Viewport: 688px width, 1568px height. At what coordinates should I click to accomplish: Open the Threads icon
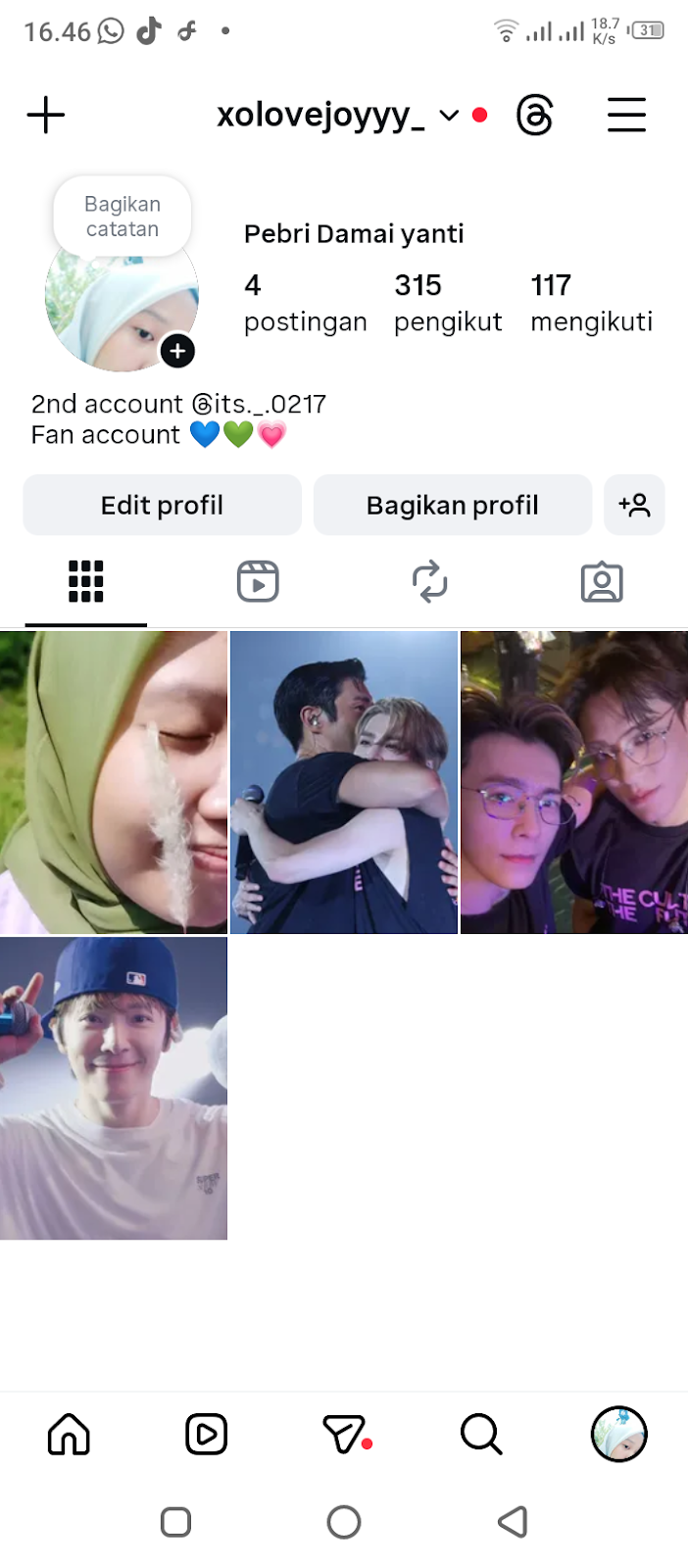point(534,116)
